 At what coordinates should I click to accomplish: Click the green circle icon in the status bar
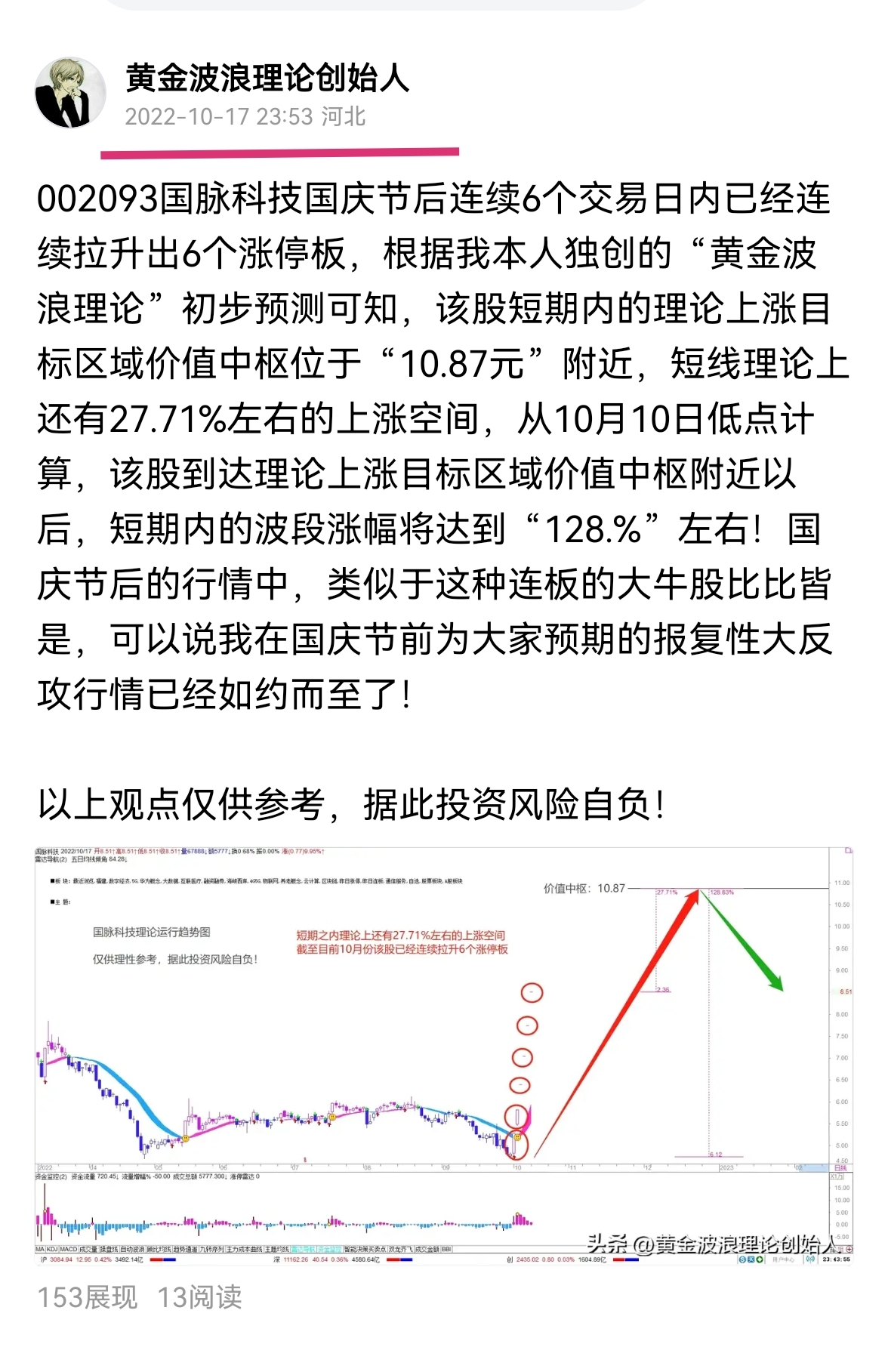tap(760, 1259)
